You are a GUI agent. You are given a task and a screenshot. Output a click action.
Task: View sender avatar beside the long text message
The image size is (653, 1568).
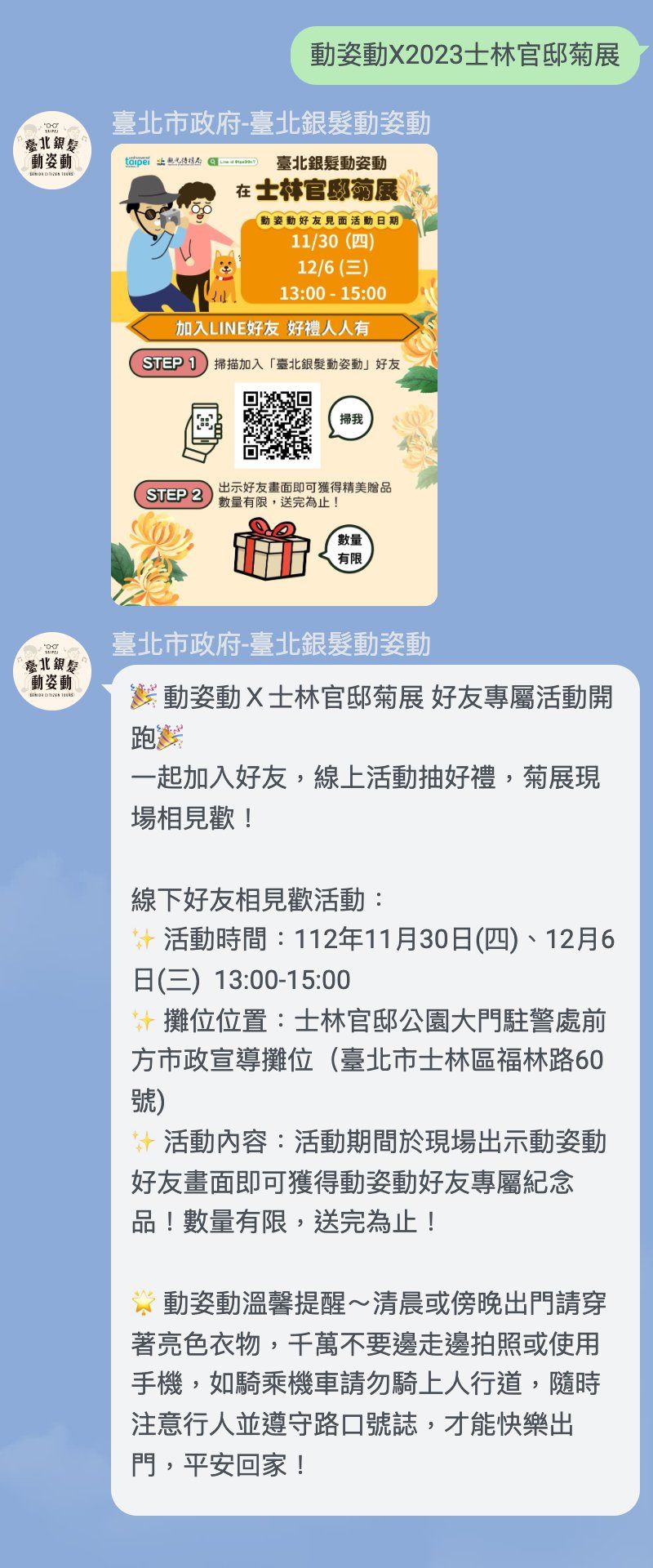tap(52, 671)
